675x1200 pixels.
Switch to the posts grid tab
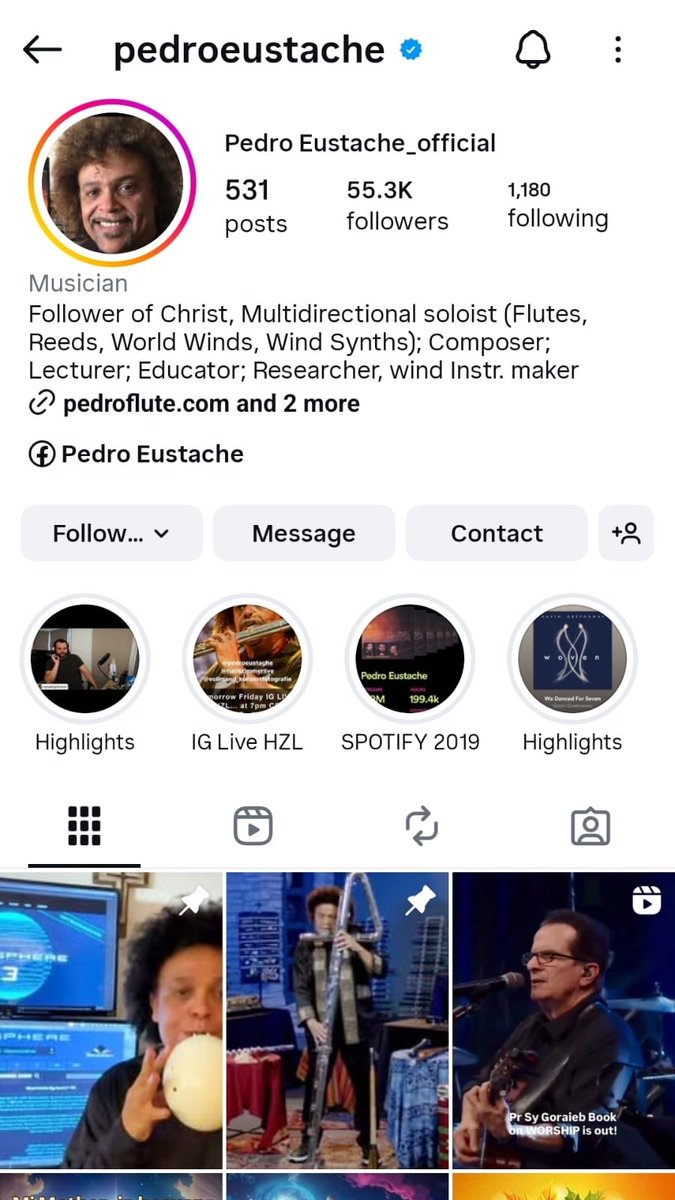pos(85,826)
